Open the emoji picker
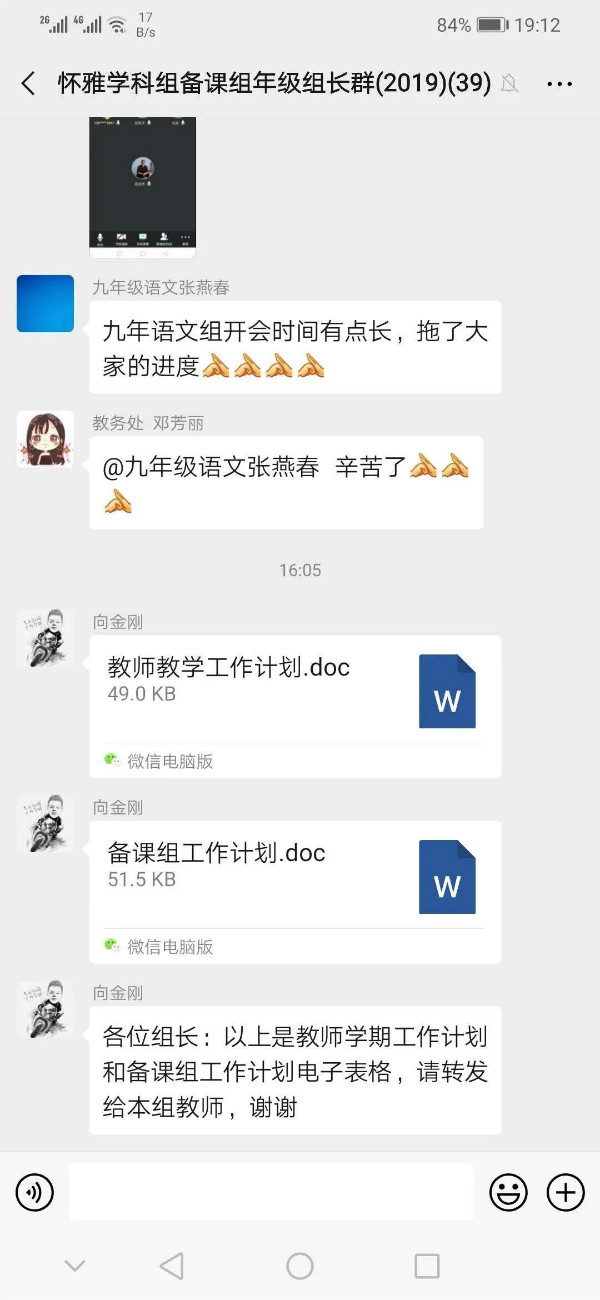This screenshot has height=1300, width=600. [x=508, y=1191]
